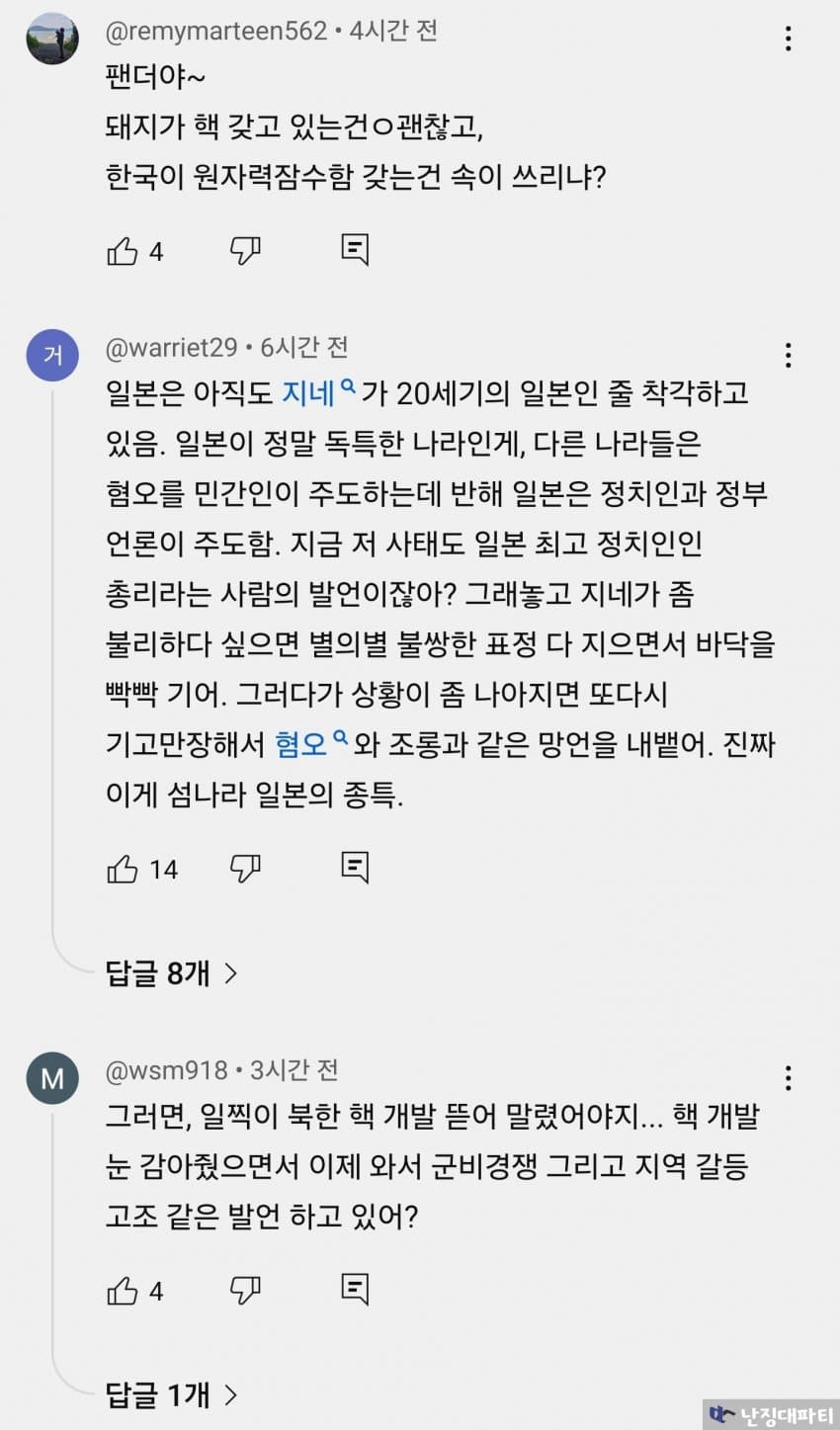
Task: Dislike @wsm918's comment
Action: point(244,1291)
